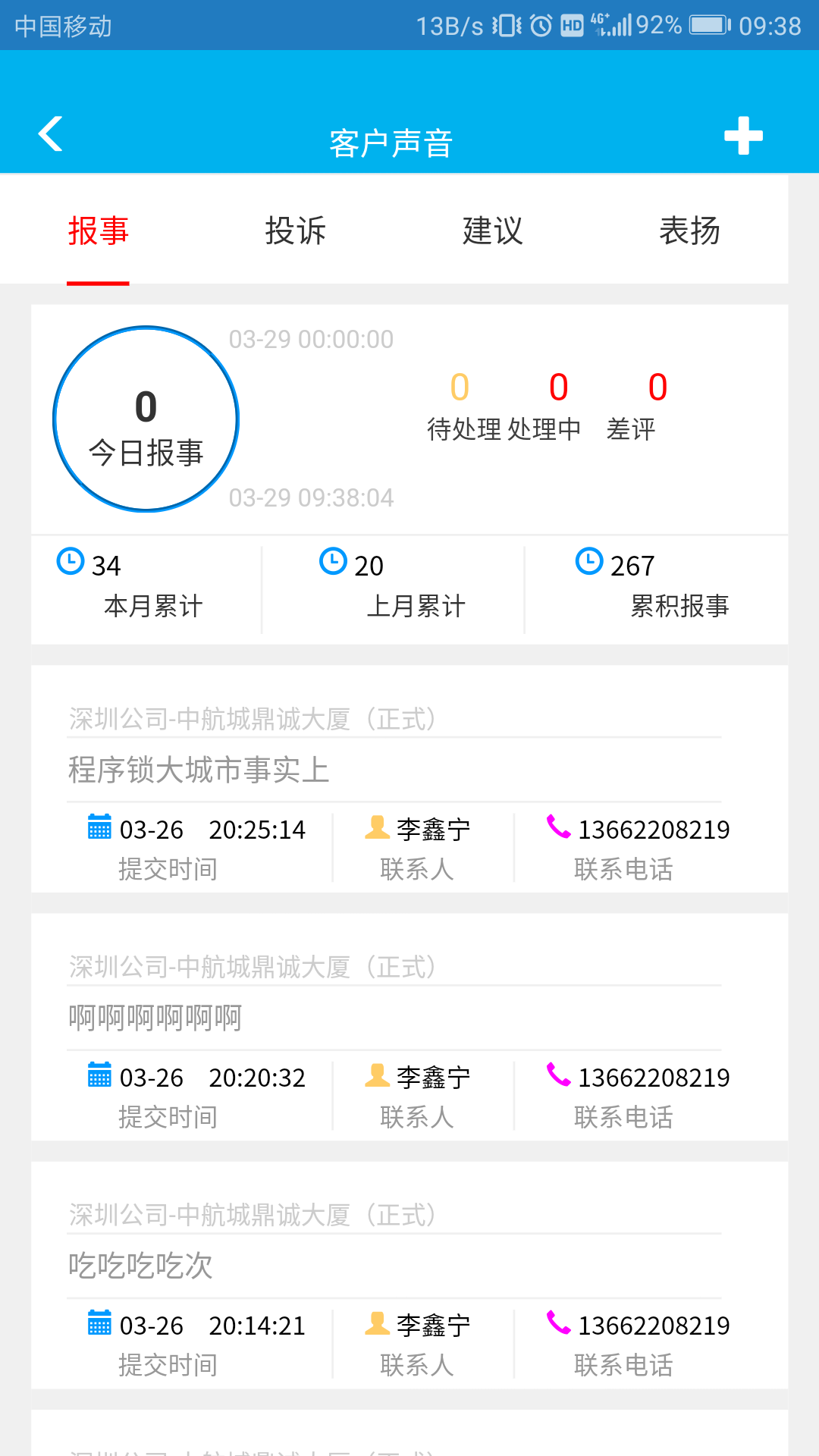Switch to the 投诉 tab
This screenshot has width=819, height=1456.
[296, 231]
